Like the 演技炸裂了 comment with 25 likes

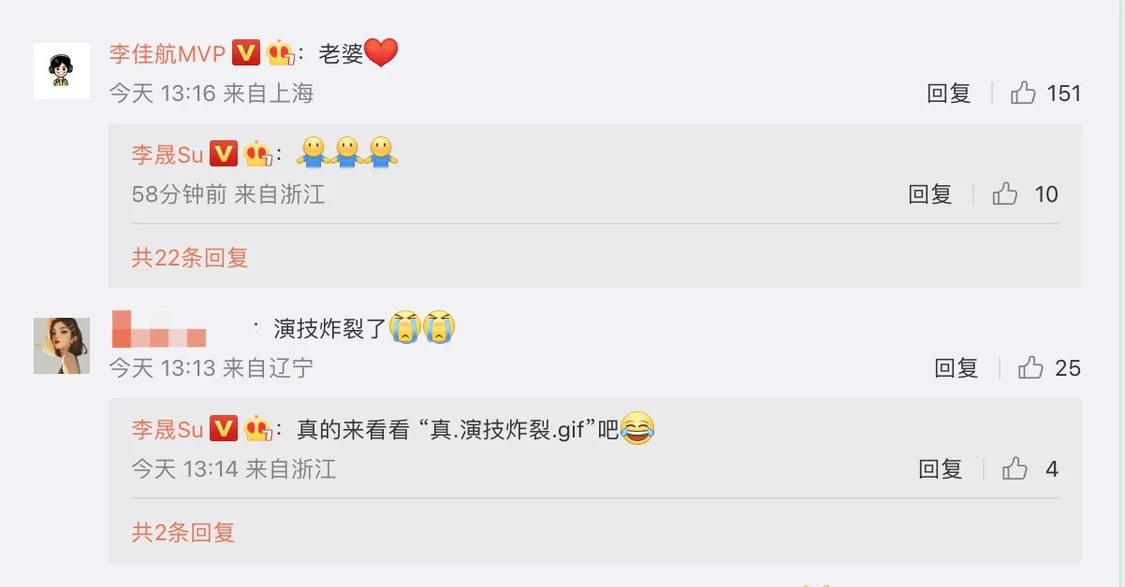[1030, 368]
